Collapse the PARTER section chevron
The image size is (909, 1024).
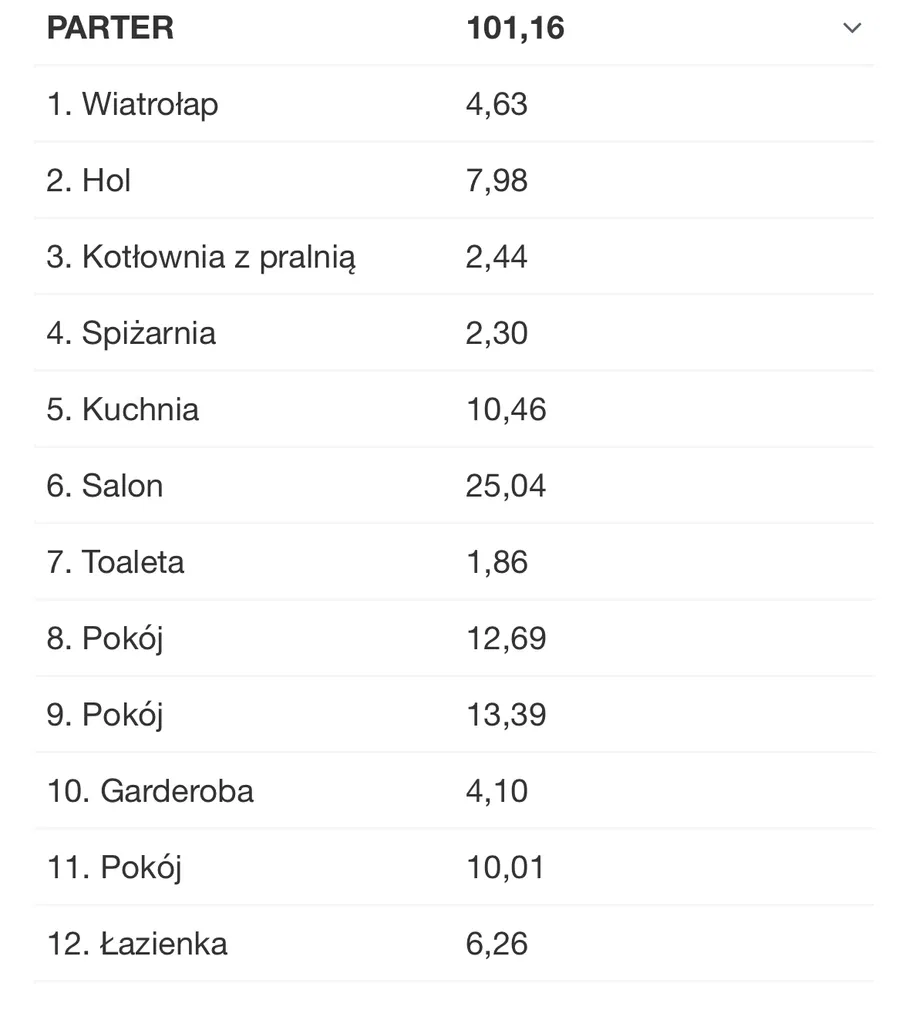(x=851, y=28)
